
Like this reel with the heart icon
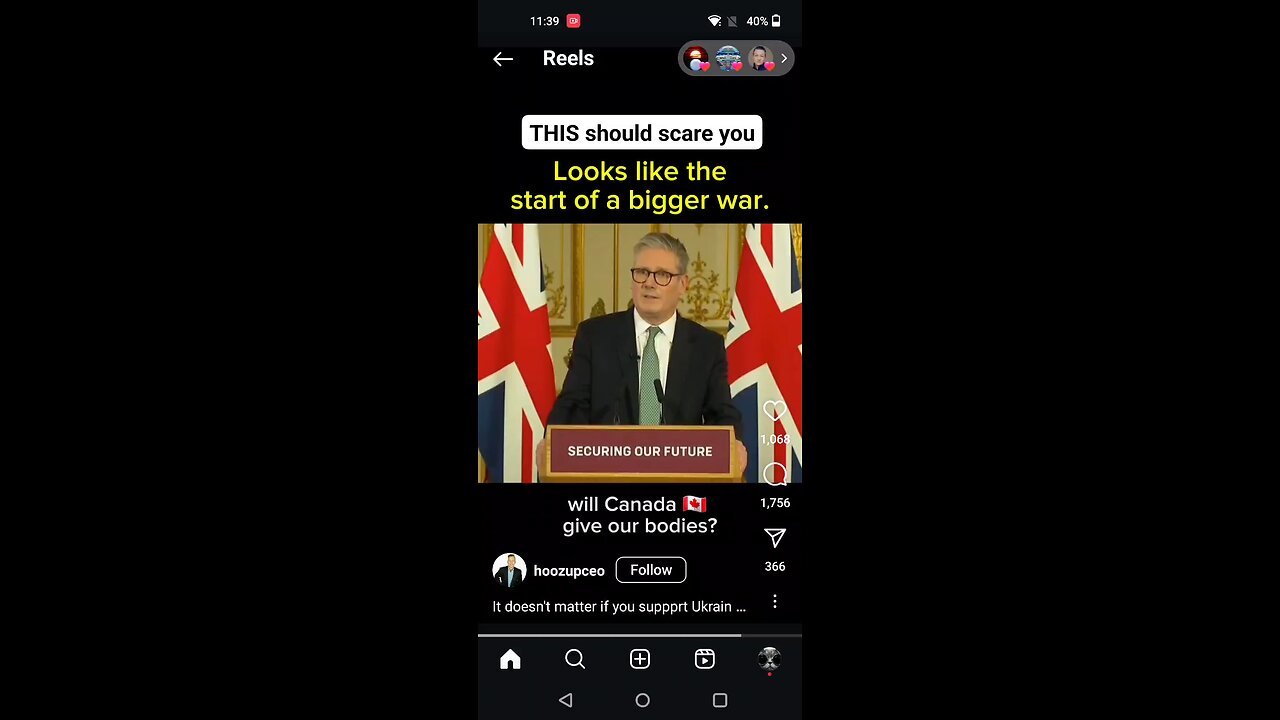click(775, 411)
